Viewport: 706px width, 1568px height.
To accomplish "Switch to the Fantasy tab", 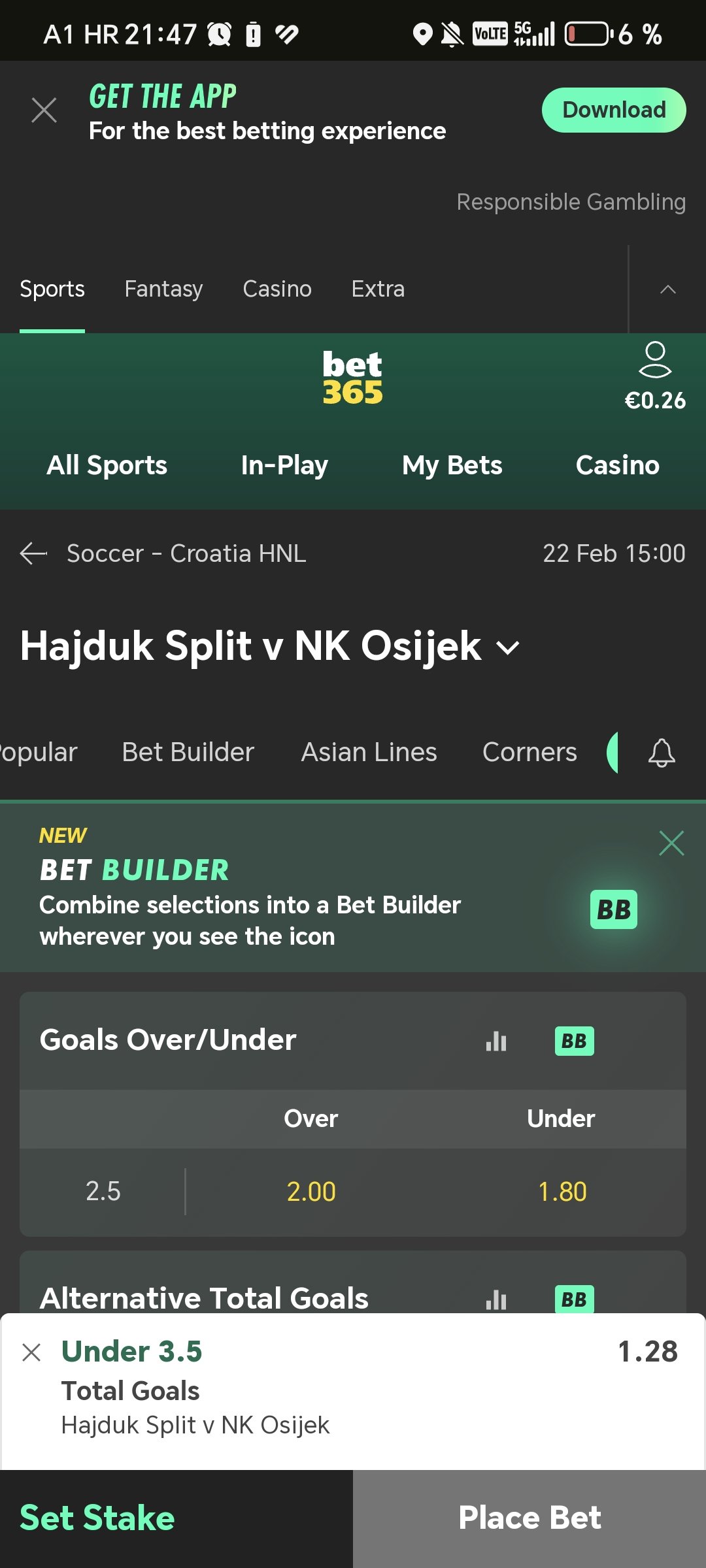I will click(x=163, y=289).
